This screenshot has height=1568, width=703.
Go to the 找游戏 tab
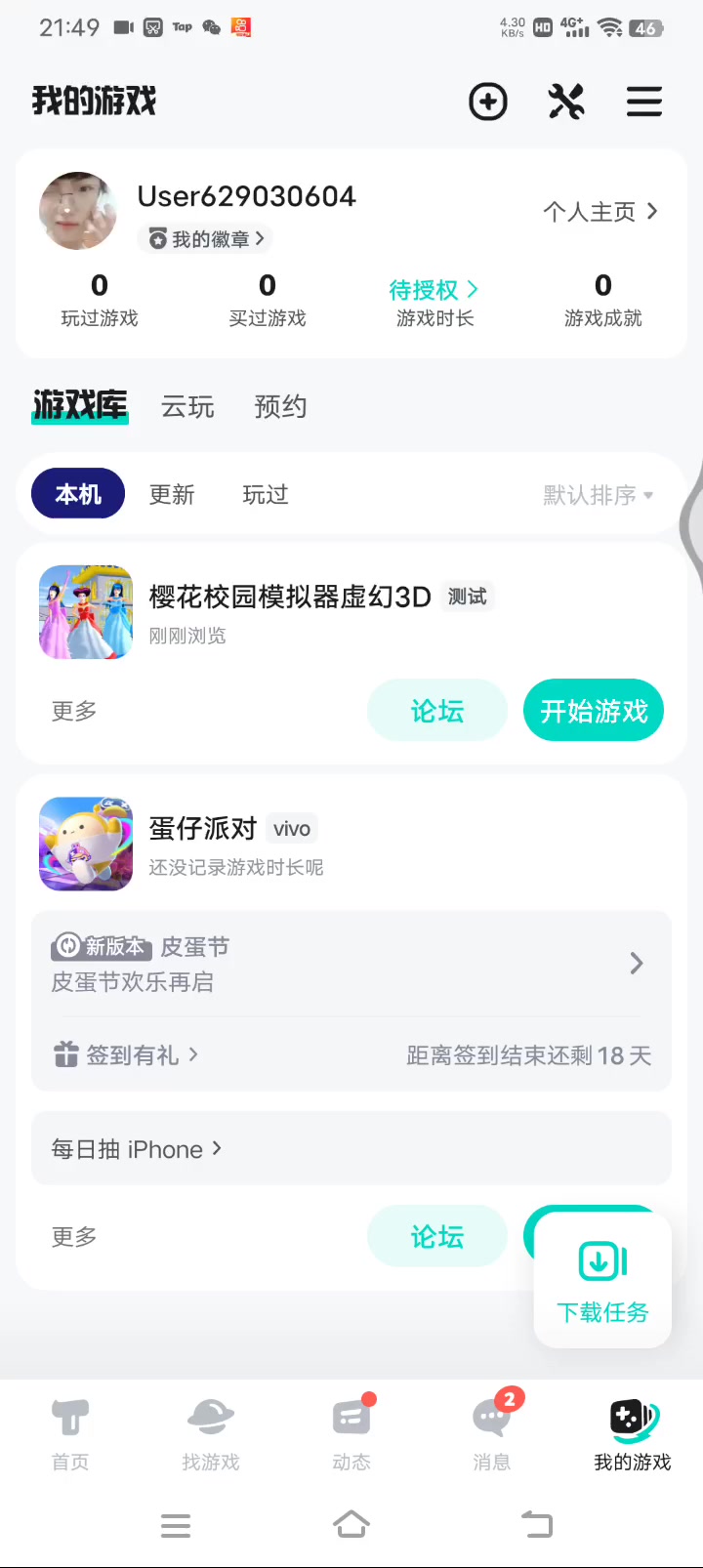[211, 1432]
